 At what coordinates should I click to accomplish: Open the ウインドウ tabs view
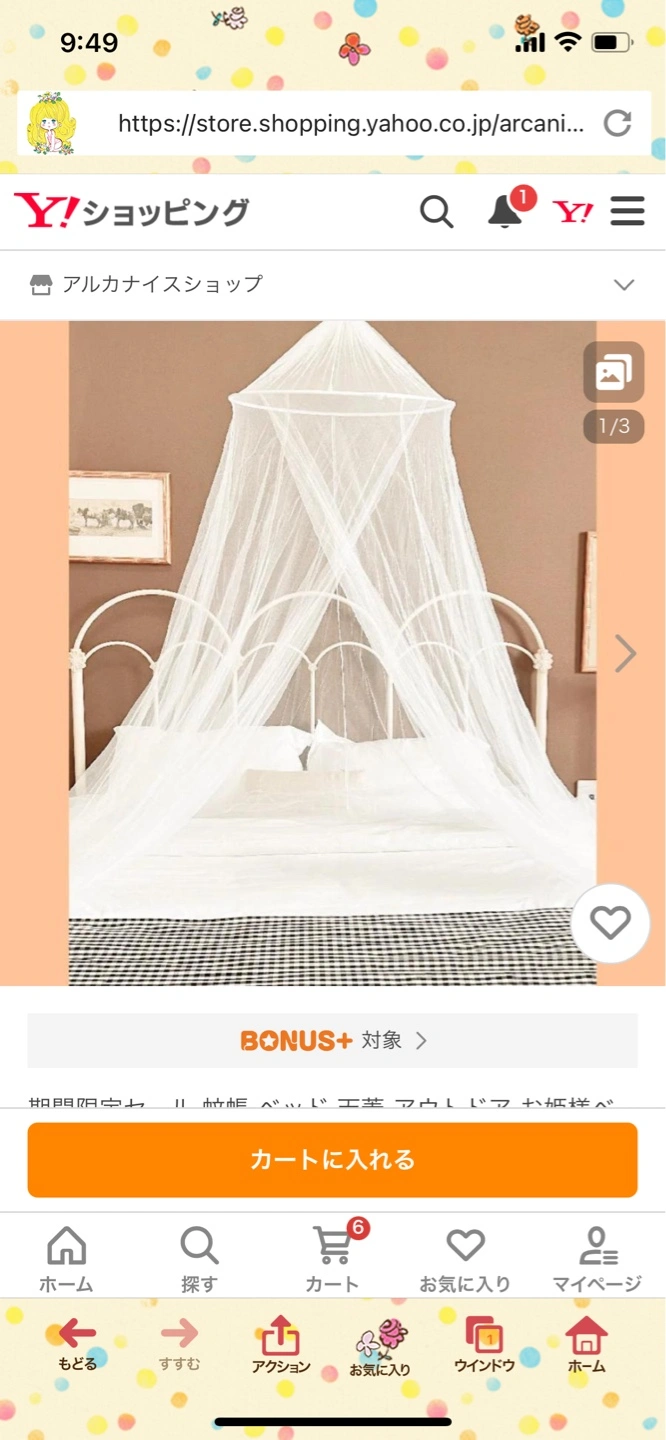tap(484, 1345)
